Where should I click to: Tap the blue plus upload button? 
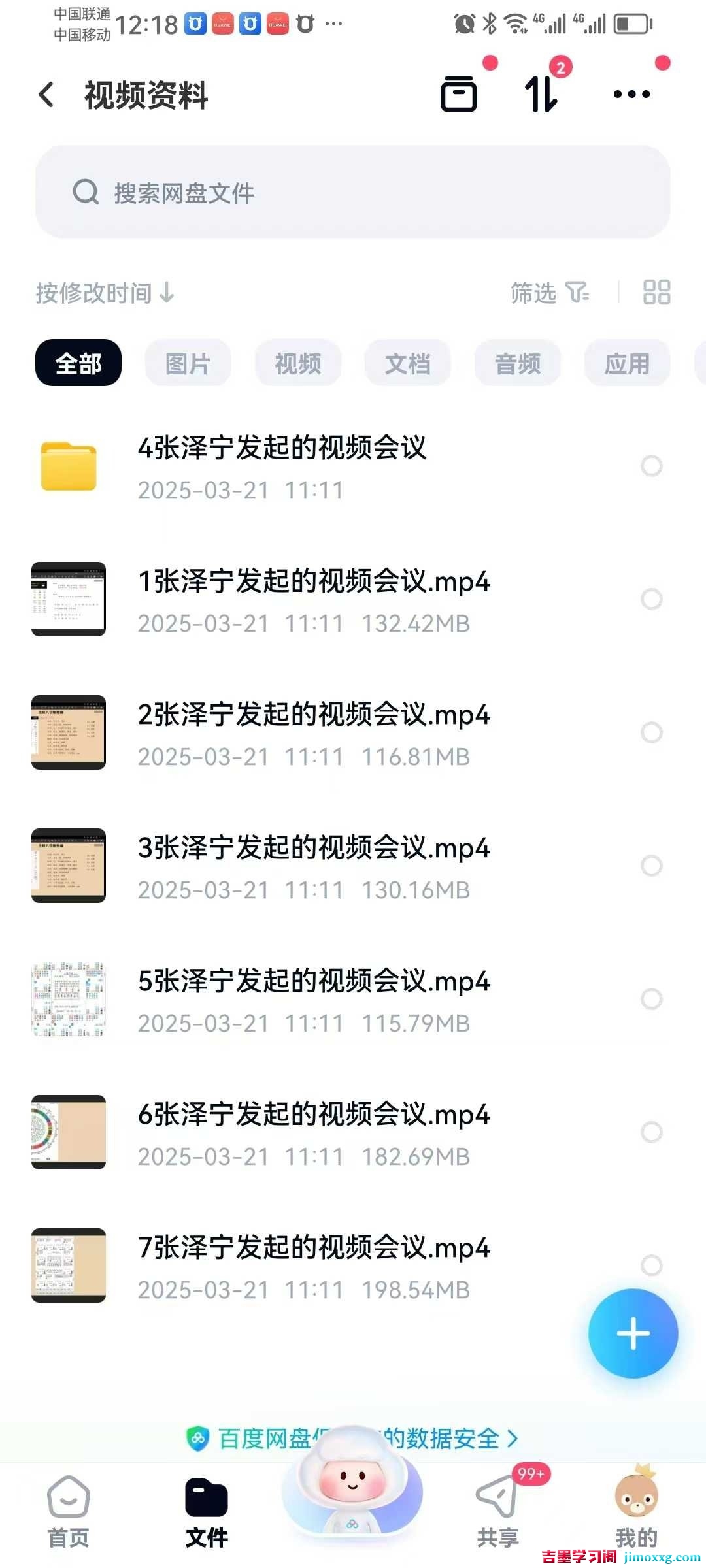[x=632, y=1335]
